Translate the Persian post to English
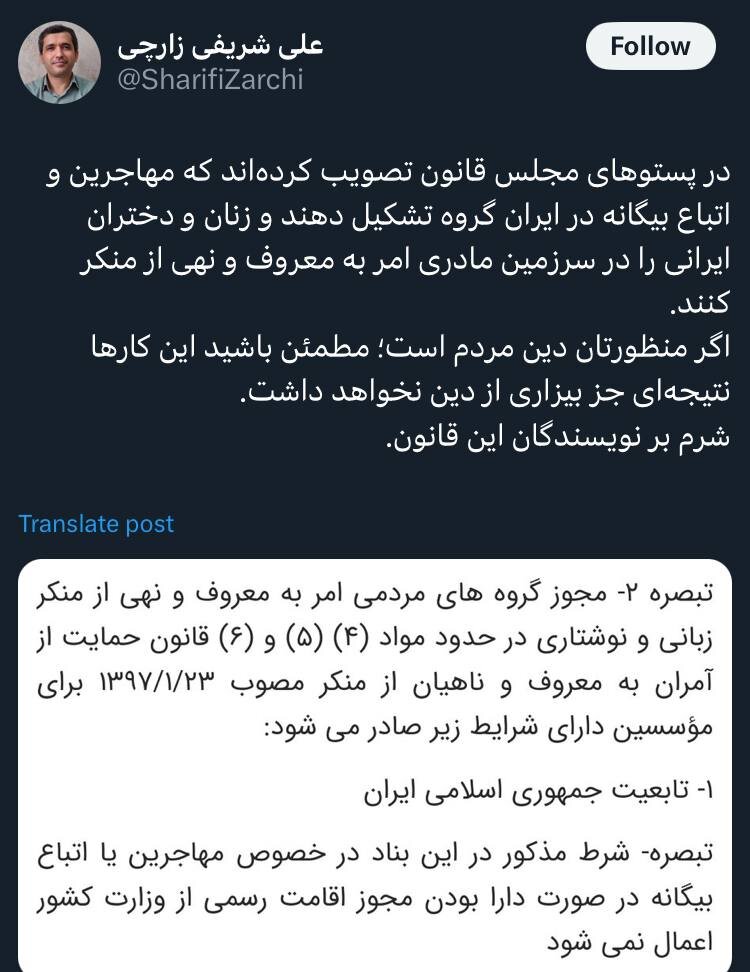Viewport: 750px width, 972px height. click(96, 523)
